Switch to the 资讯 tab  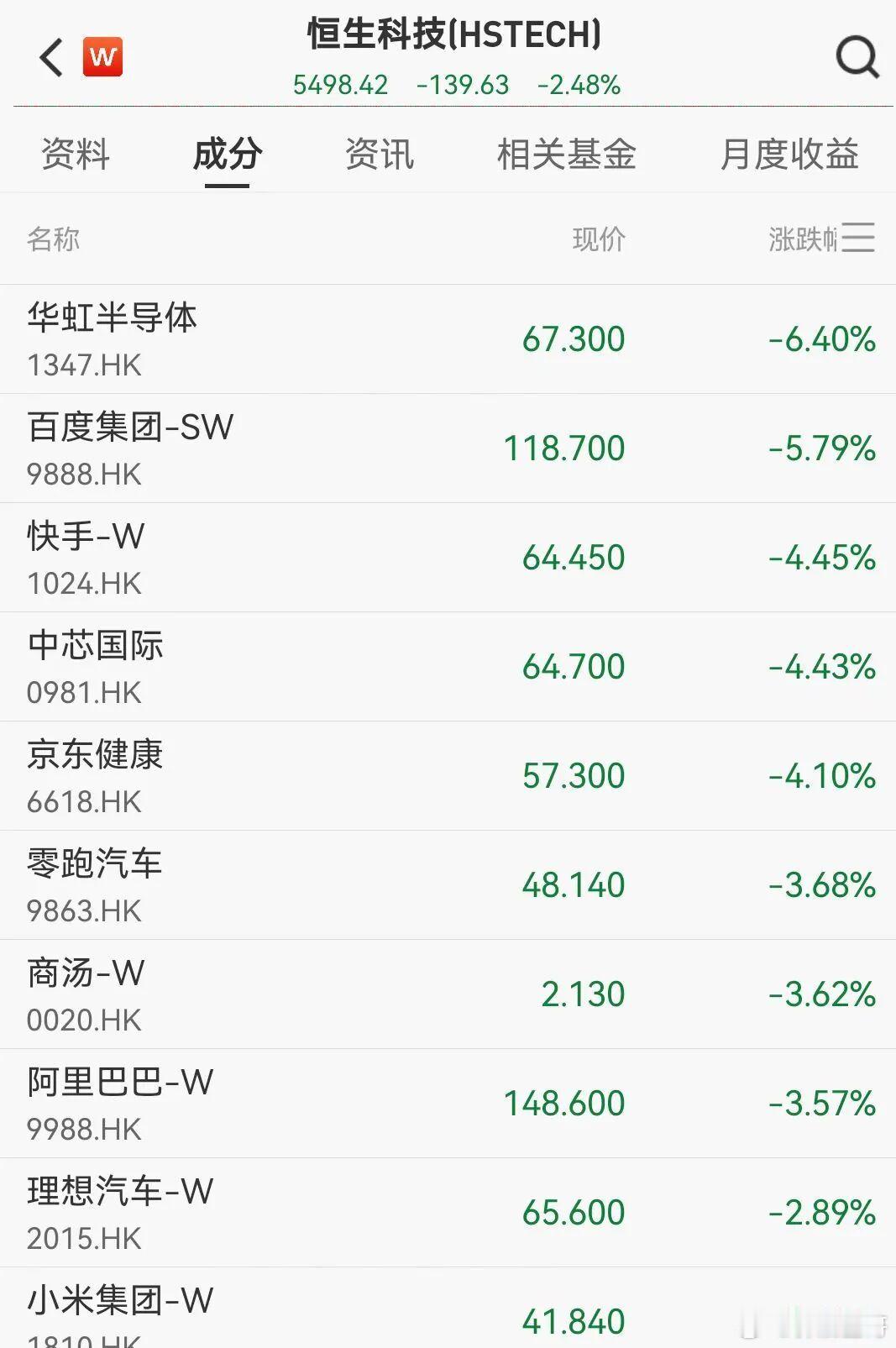[380, 155]
